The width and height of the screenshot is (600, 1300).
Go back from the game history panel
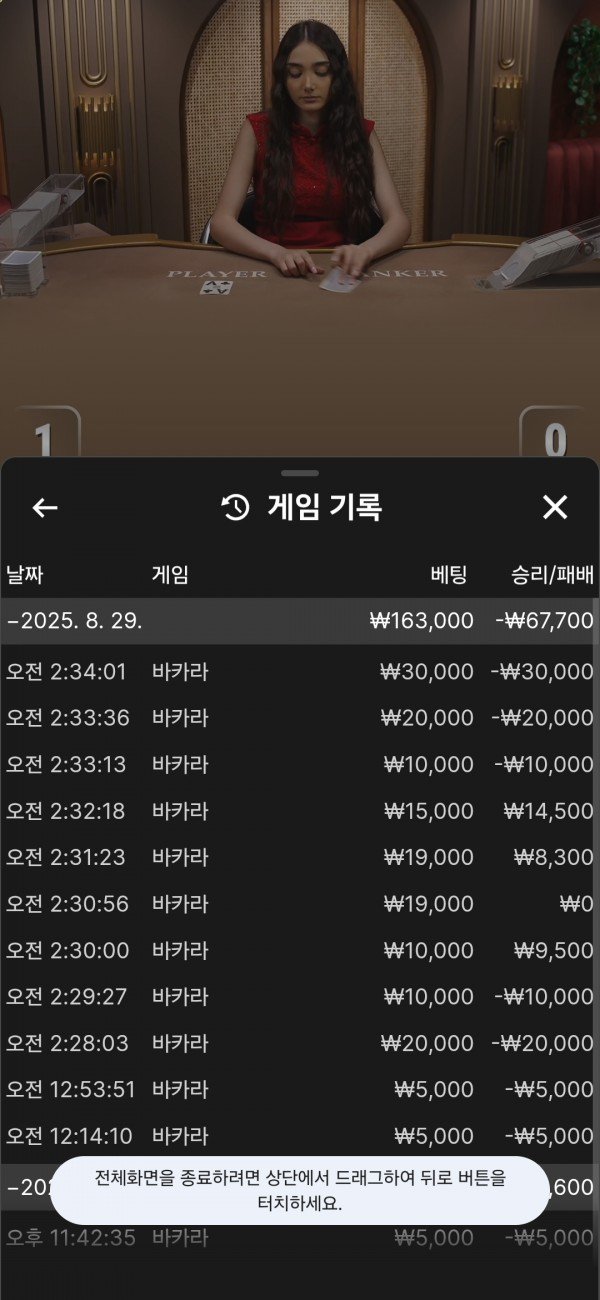coord(45,508)
